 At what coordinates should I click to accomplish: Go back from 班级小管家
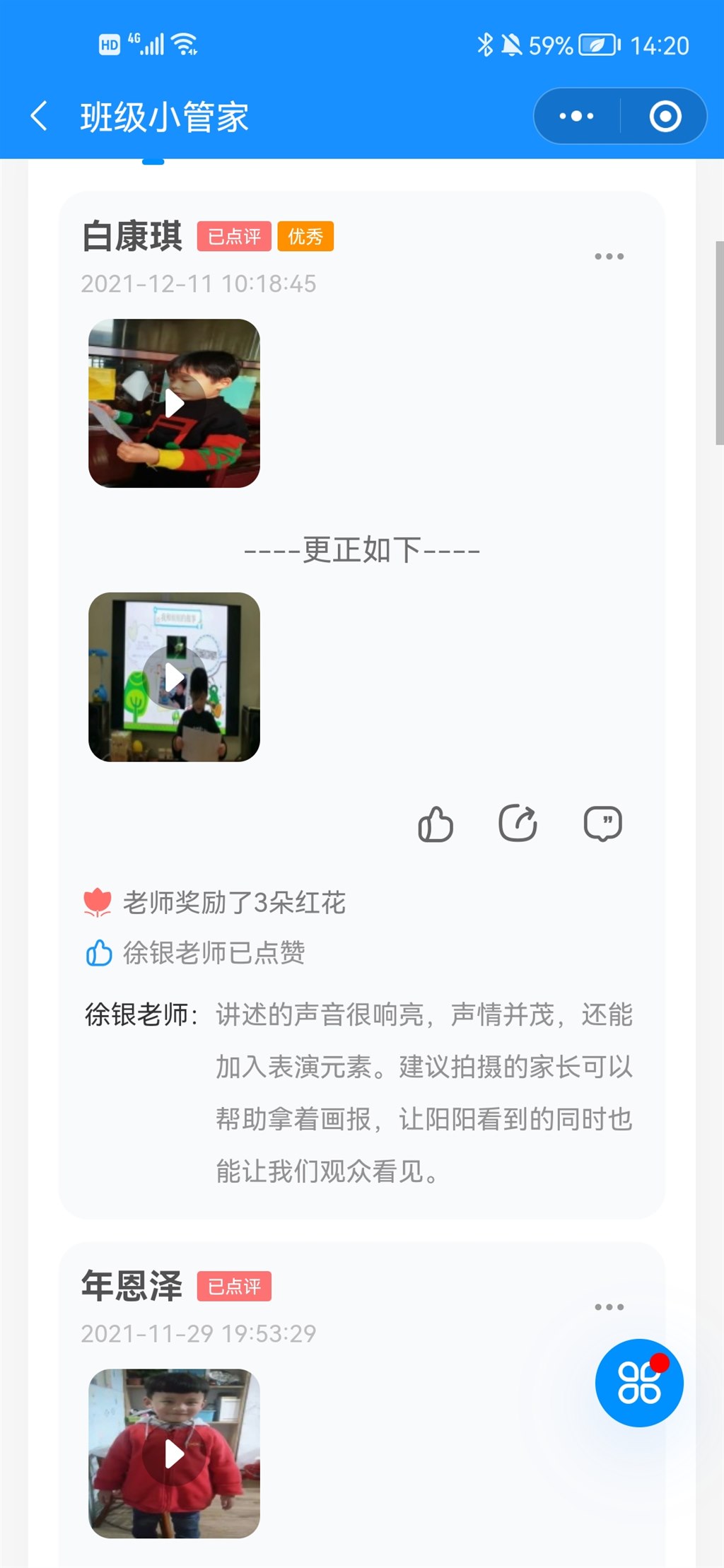(x=40, y=116)
